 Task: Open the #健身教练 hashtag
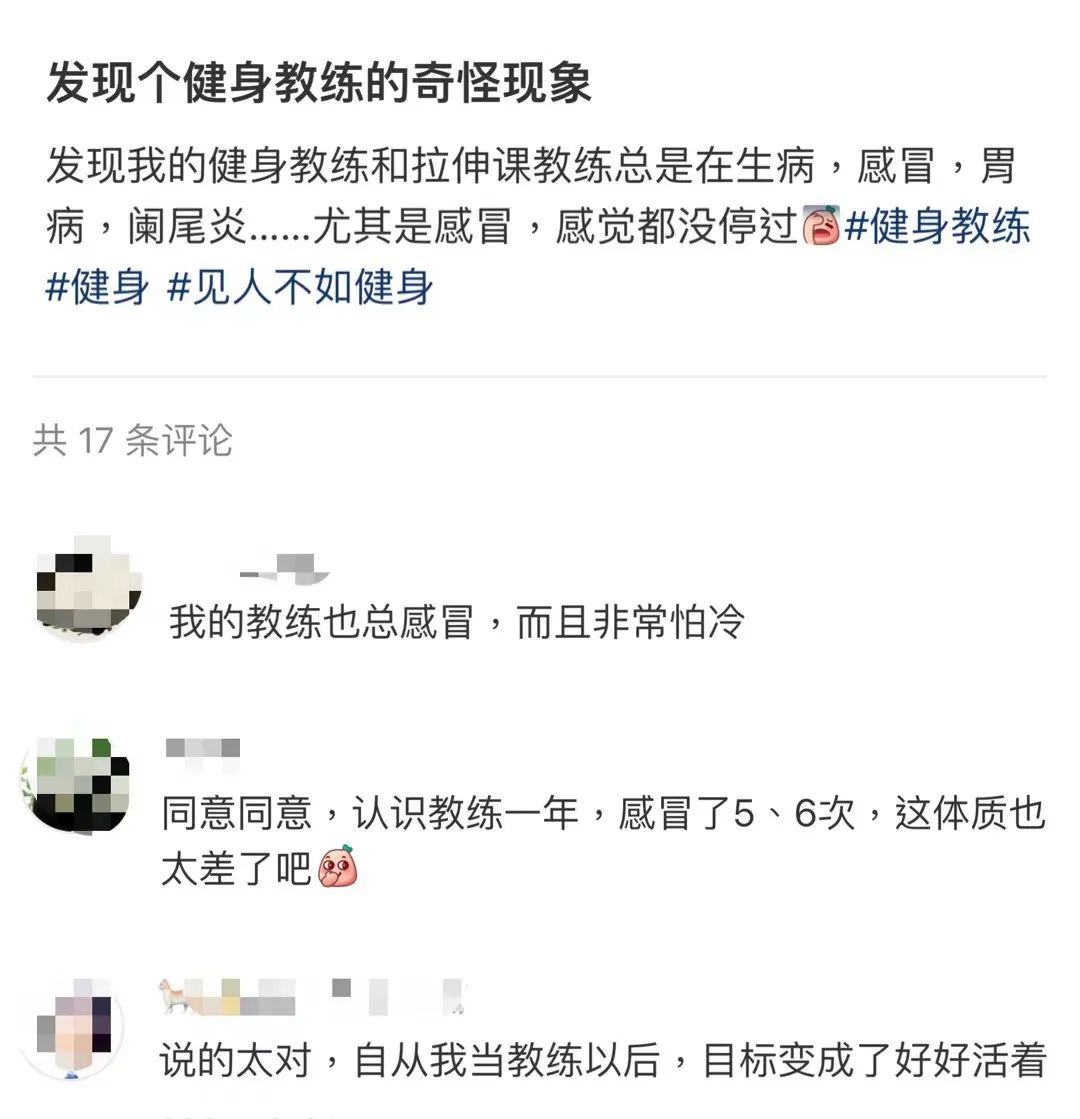coord(937,227)
